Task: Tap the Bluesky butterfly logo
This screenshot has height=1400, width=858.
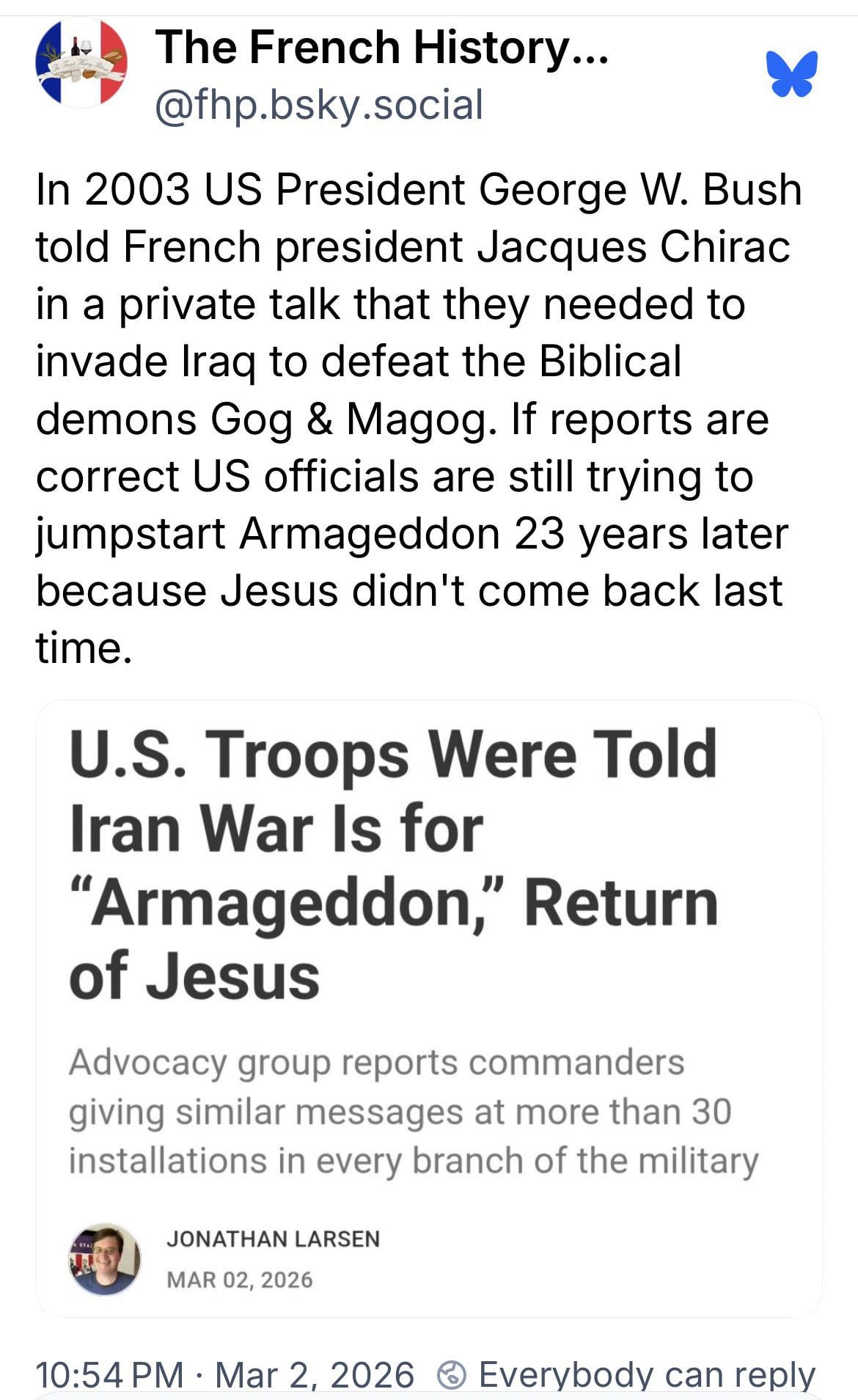Action: [792, 73]
